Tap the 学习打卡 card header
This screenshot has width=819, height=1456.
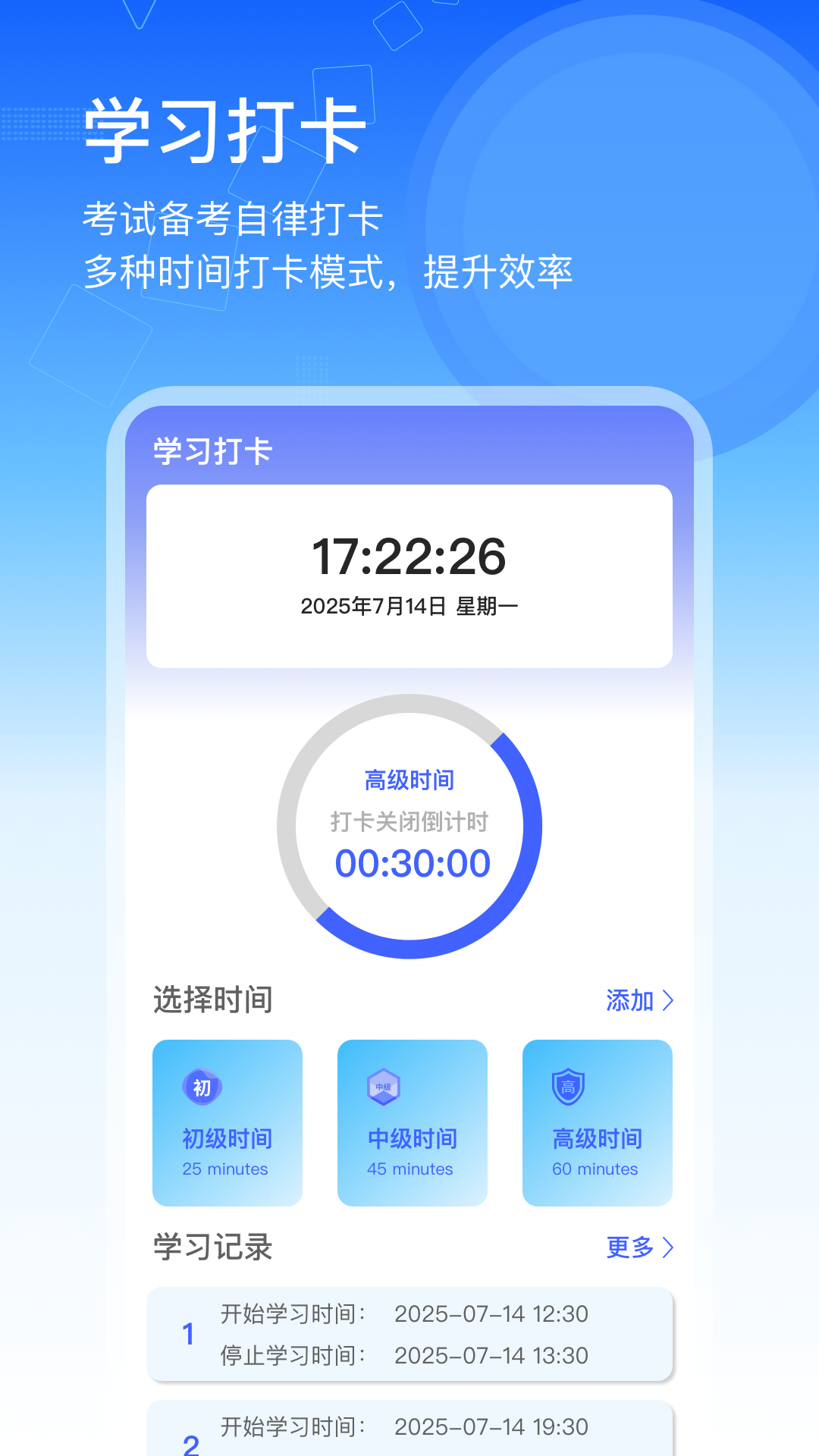point(213,448)
